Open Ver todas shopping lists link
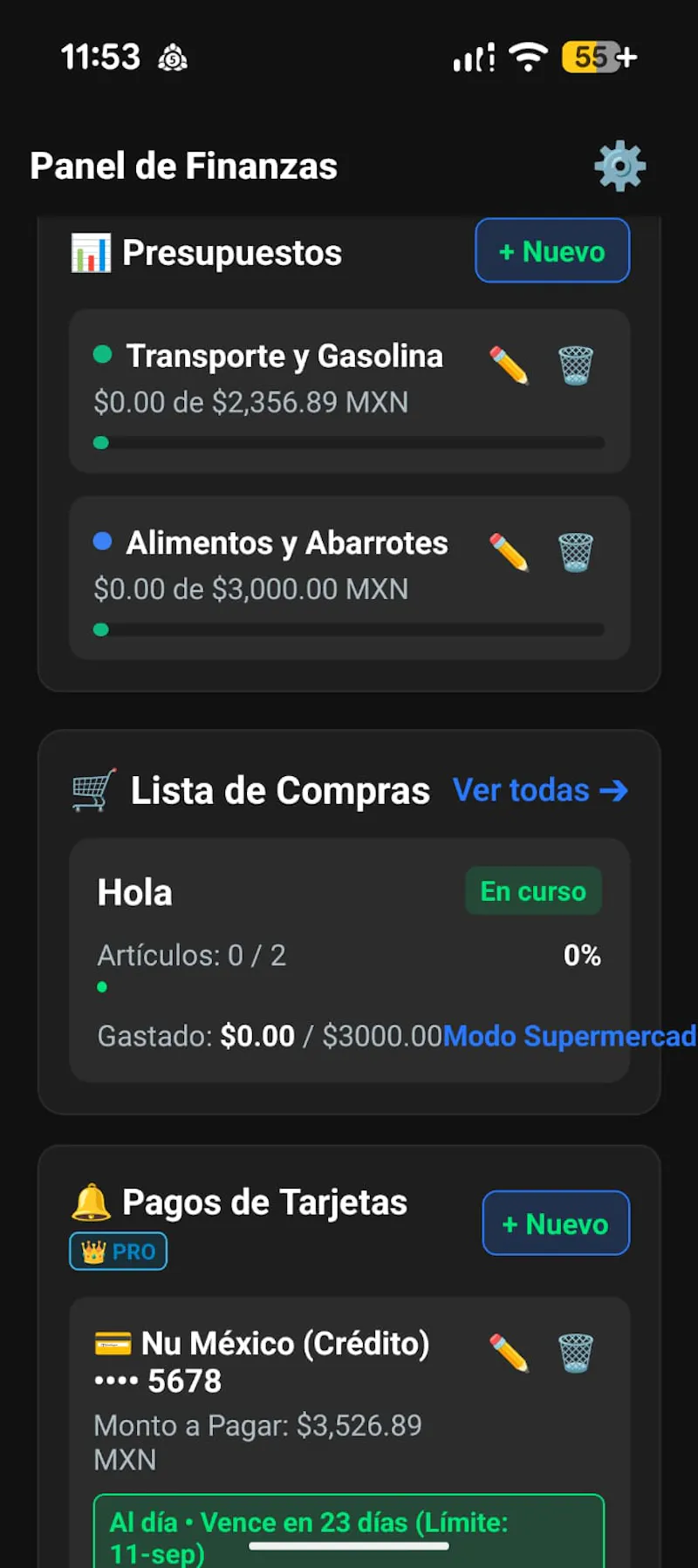698x1568 pixels. point(541,790)
